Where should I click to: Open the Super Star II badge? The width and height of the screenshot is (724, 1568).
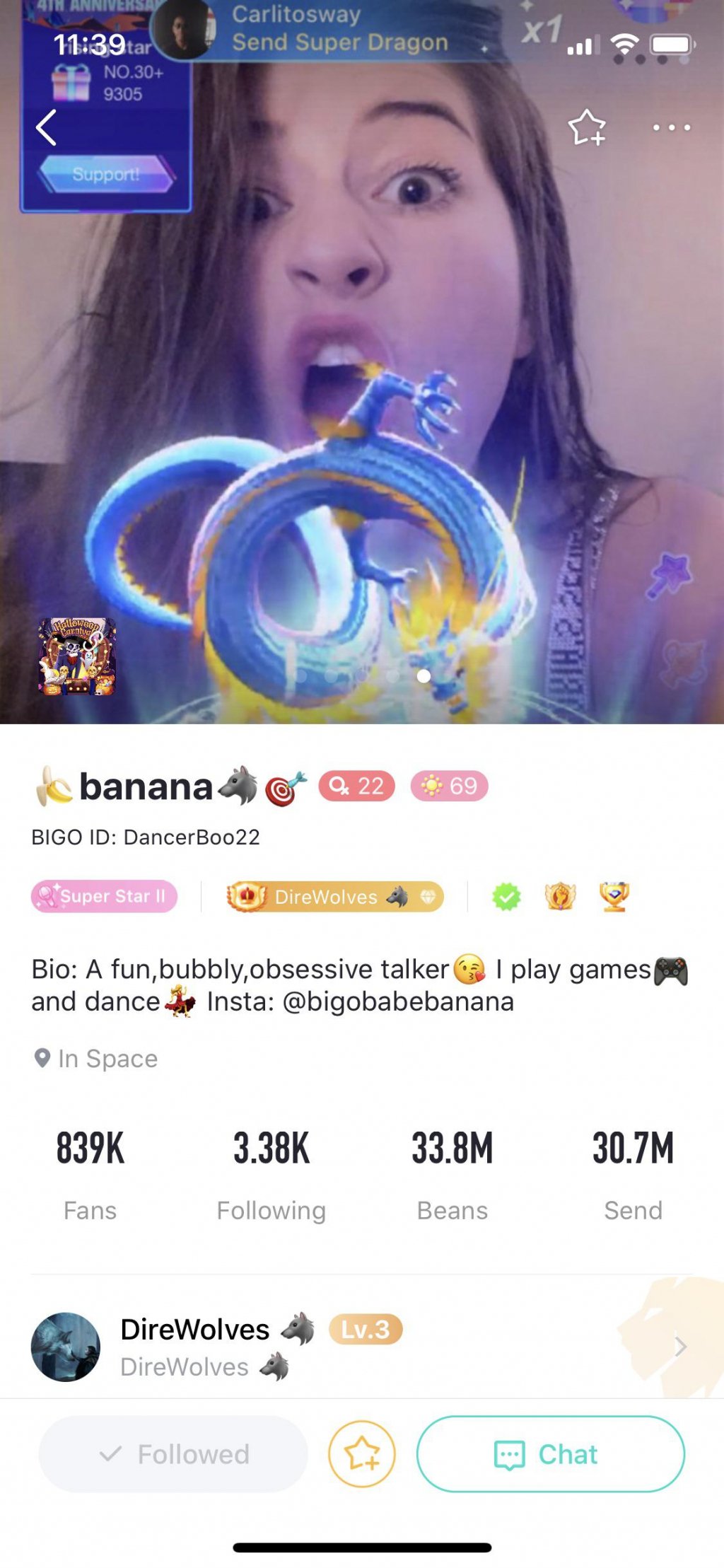point(105,897)
